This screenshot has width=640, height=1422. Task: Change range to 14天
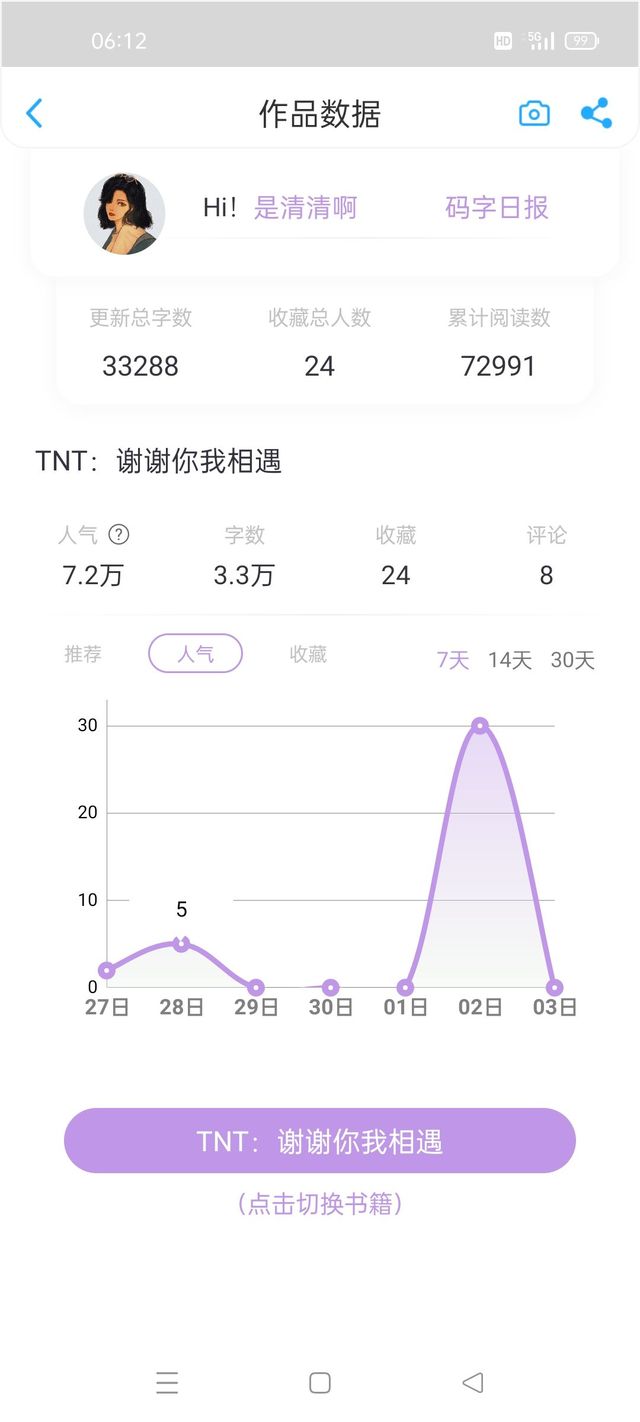pyautogui.click(x=509, y=660)
